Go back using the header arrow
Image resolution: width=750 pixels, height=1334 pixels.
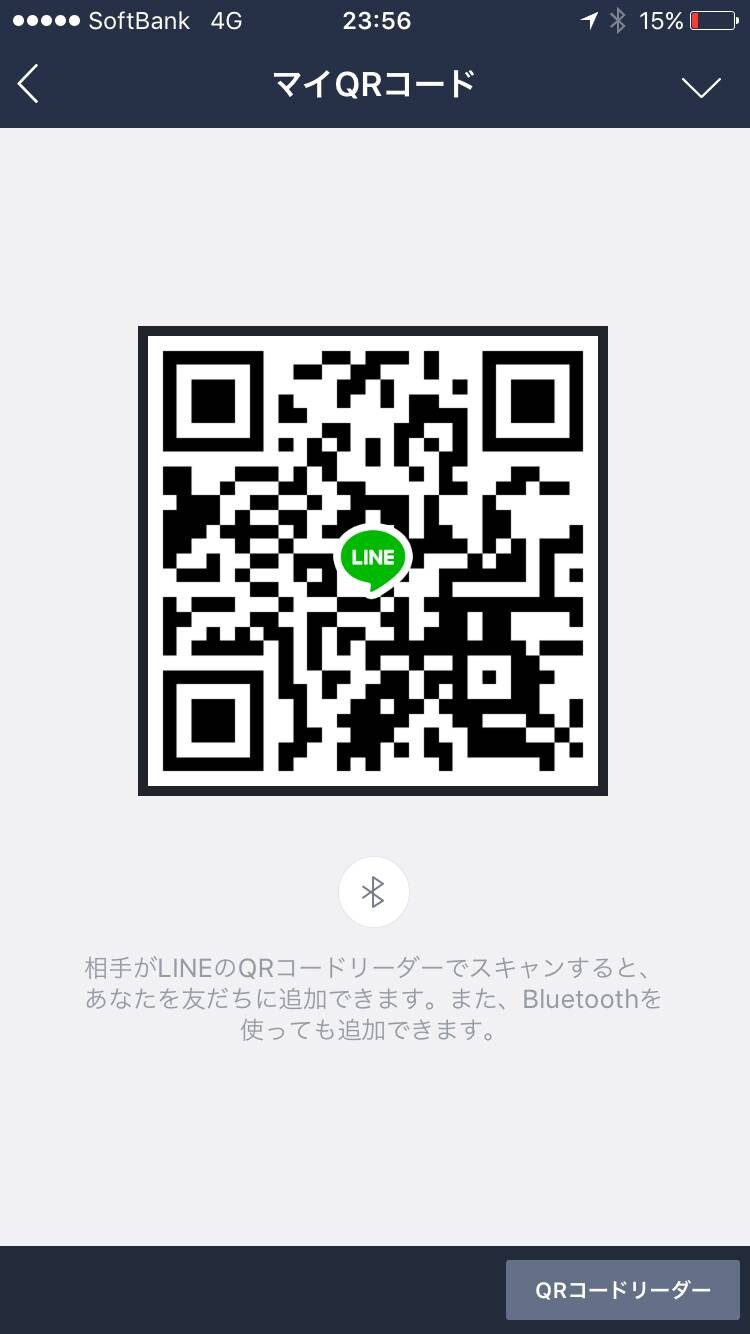point(28,84)
